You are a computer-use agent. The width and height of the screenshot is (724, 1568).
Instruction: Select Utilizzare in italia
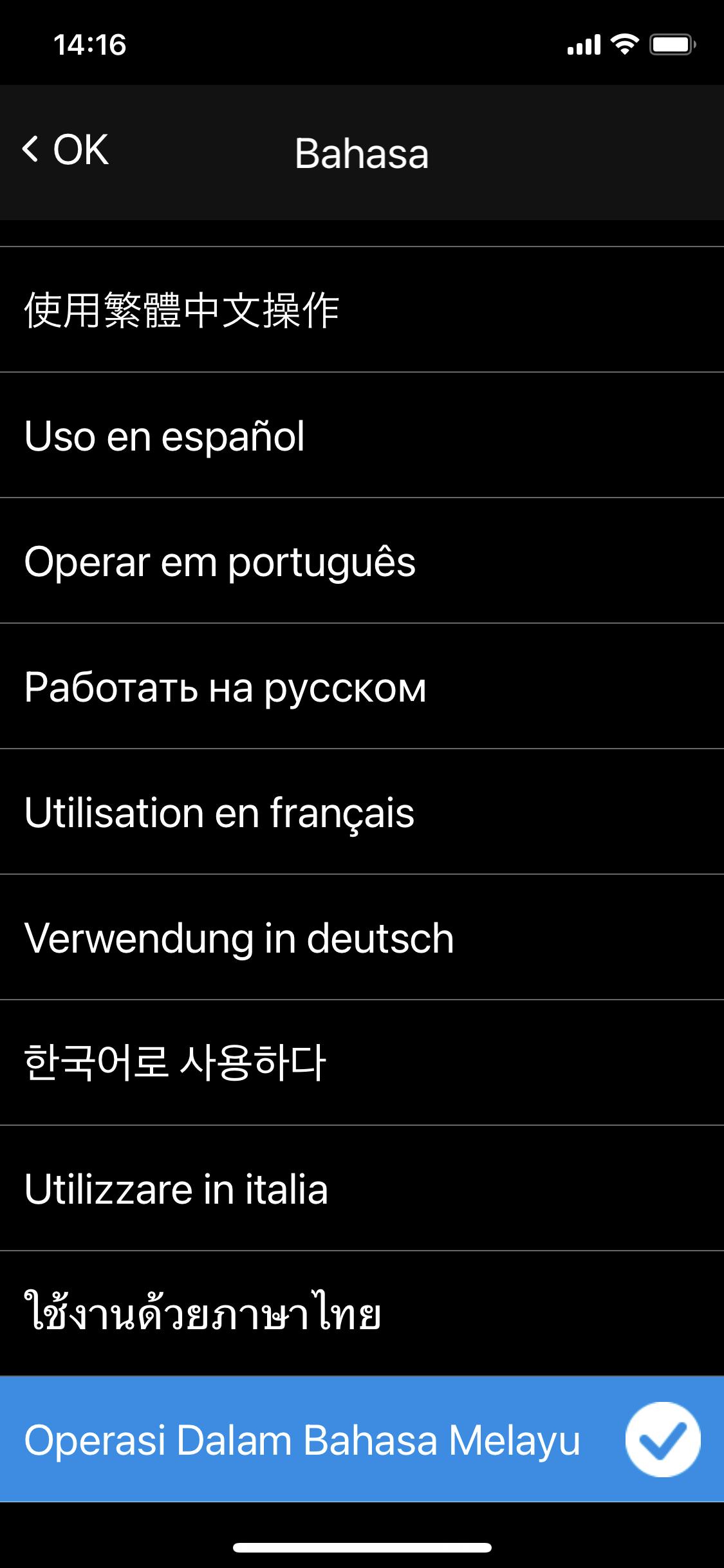pos(362,1188)
